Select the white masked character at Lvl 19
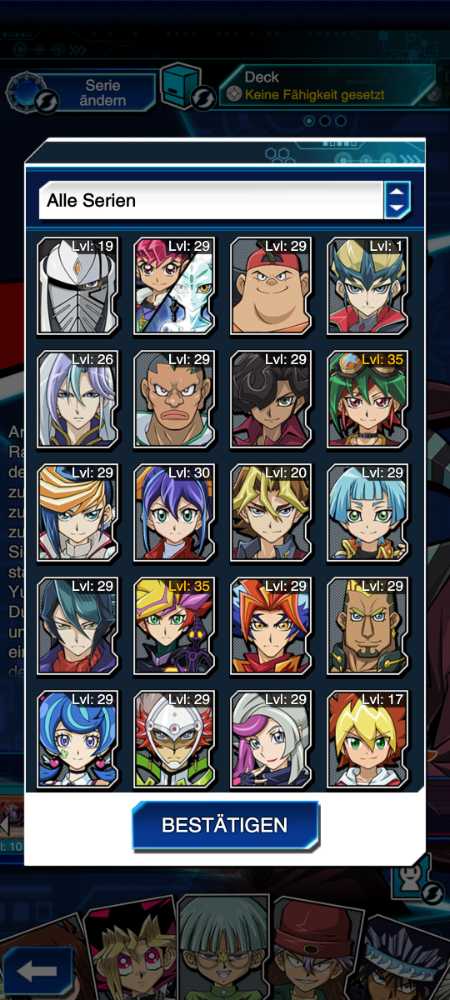450x1000 pixels. (x=77, y=286)
